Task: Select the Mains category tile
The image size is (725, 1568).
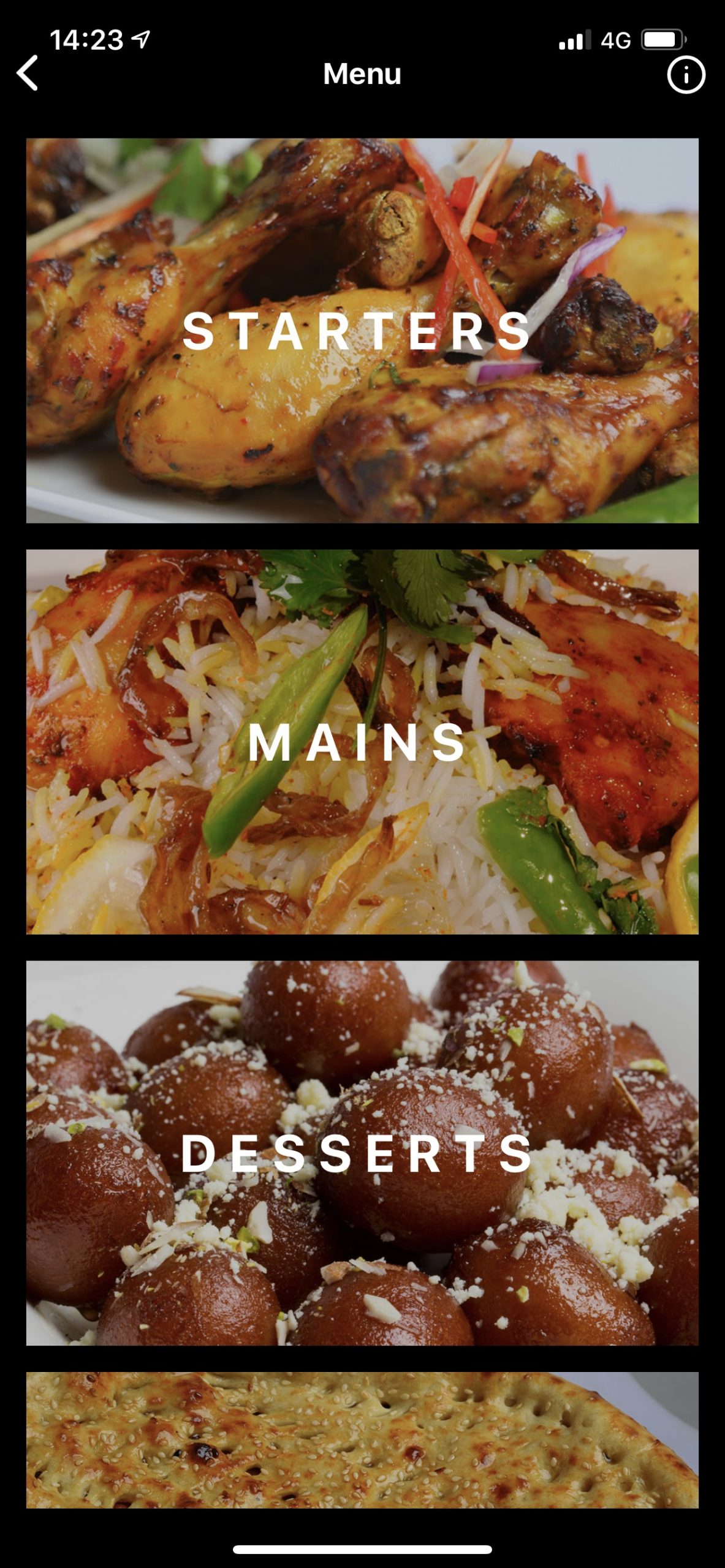Action: click(362, 742)
